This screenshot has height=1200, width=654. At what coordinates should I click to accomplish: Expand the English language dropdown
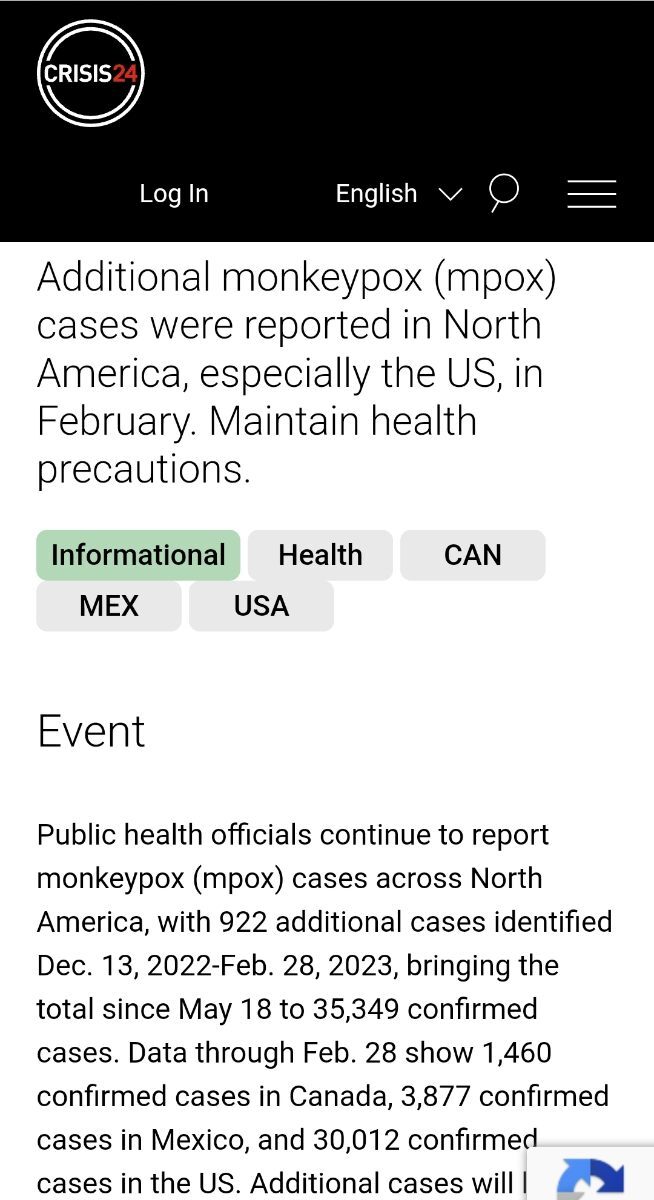coord(398,193)
